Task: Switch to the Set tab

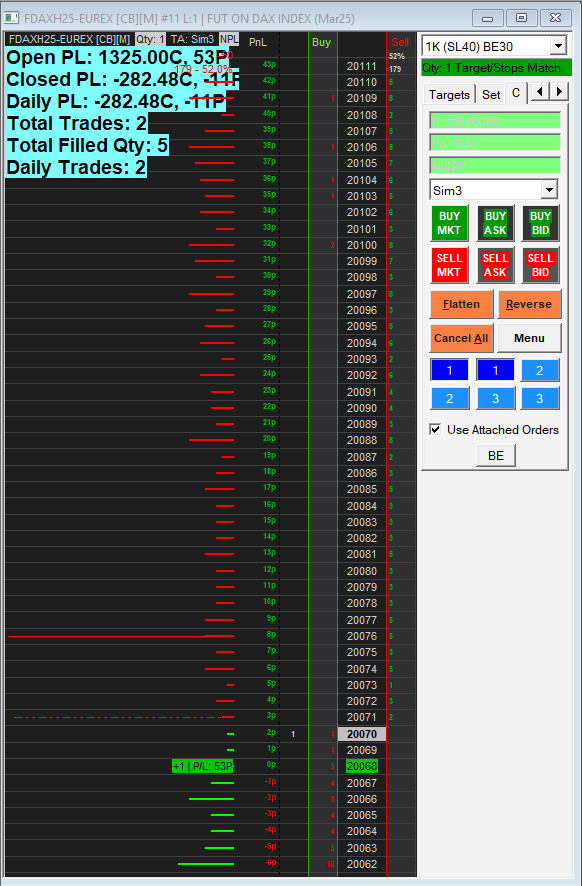Action: pyautogui.click(x=490, y=94)
